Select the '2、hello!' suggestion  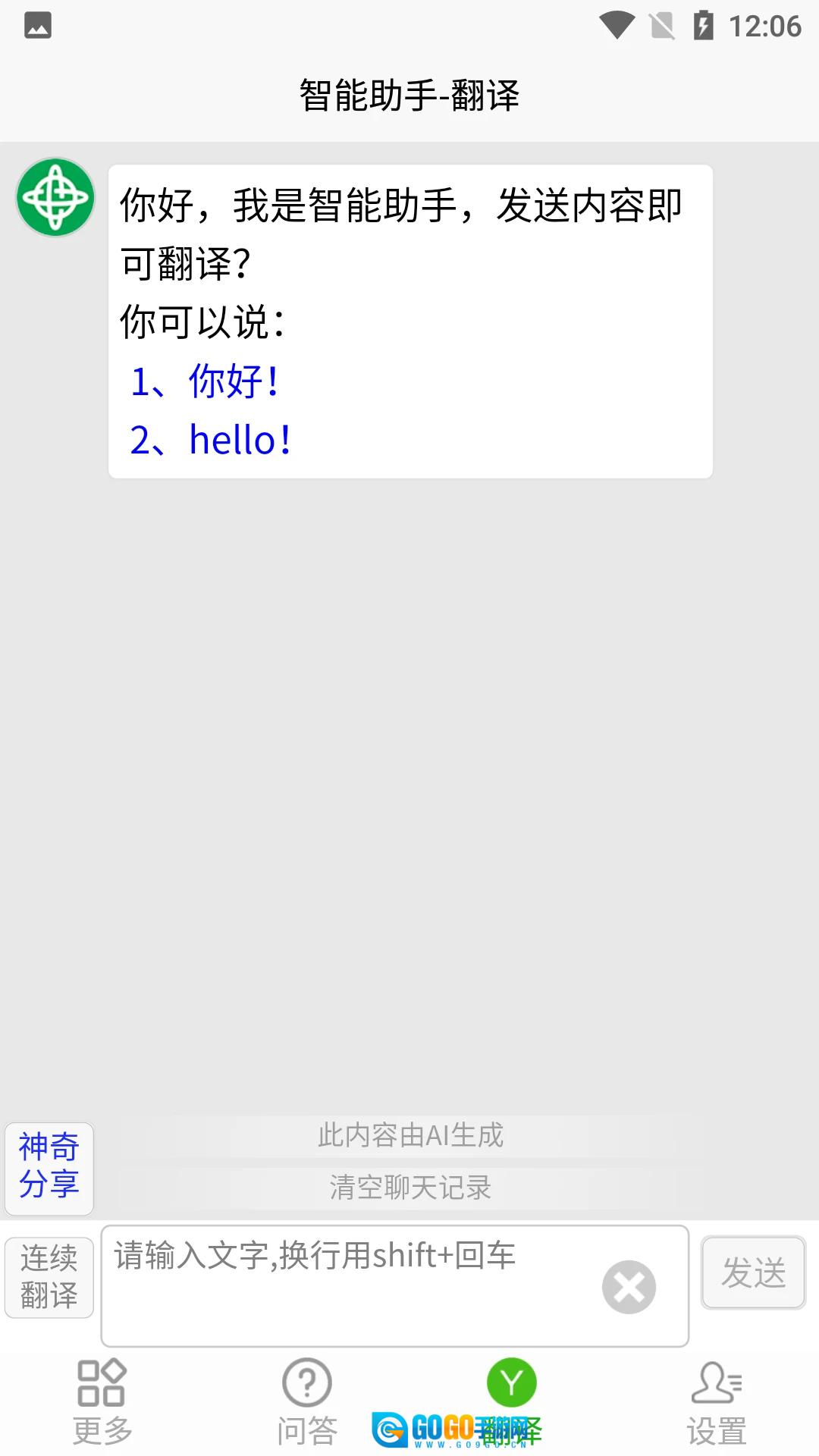pyautogui.click(x=210, y=440)
